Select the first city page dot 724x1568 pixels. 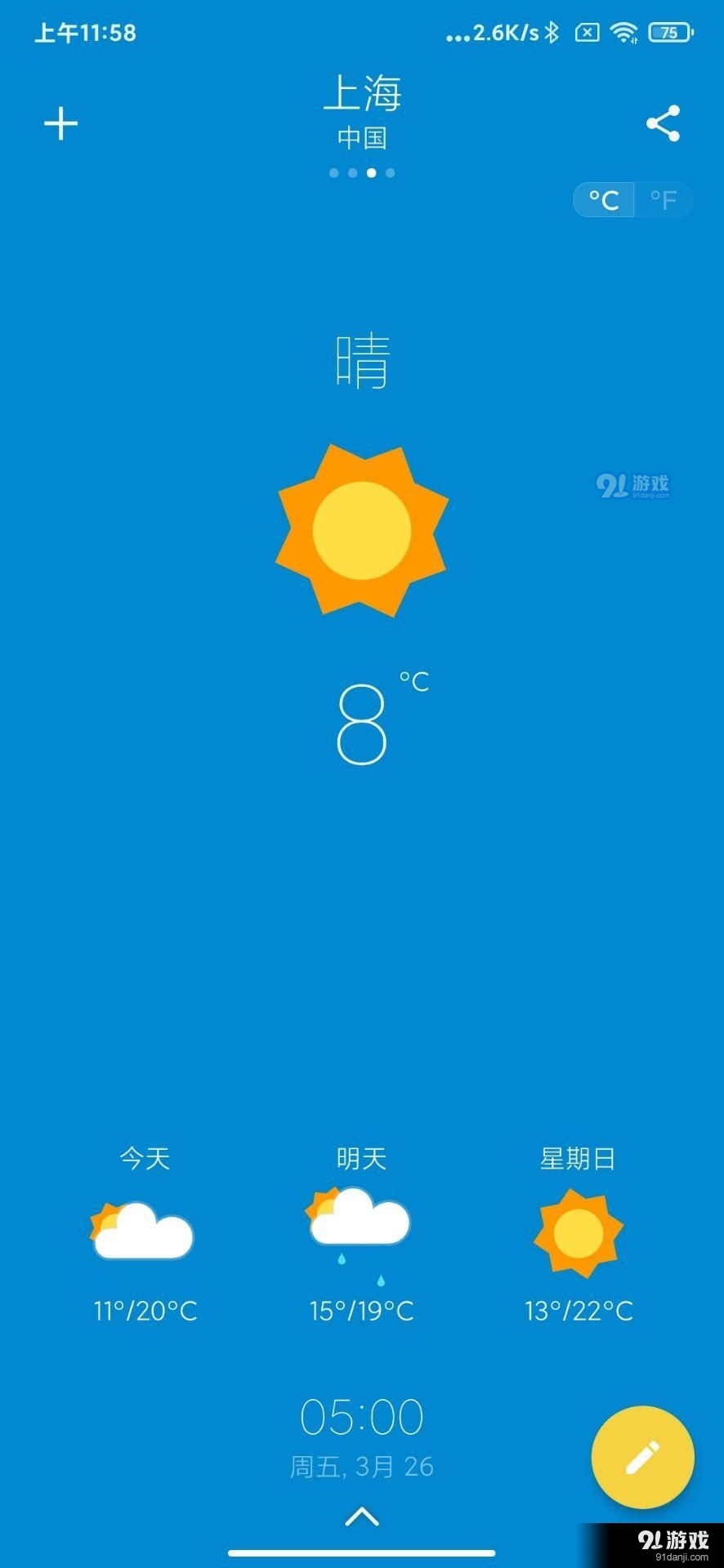333,172
